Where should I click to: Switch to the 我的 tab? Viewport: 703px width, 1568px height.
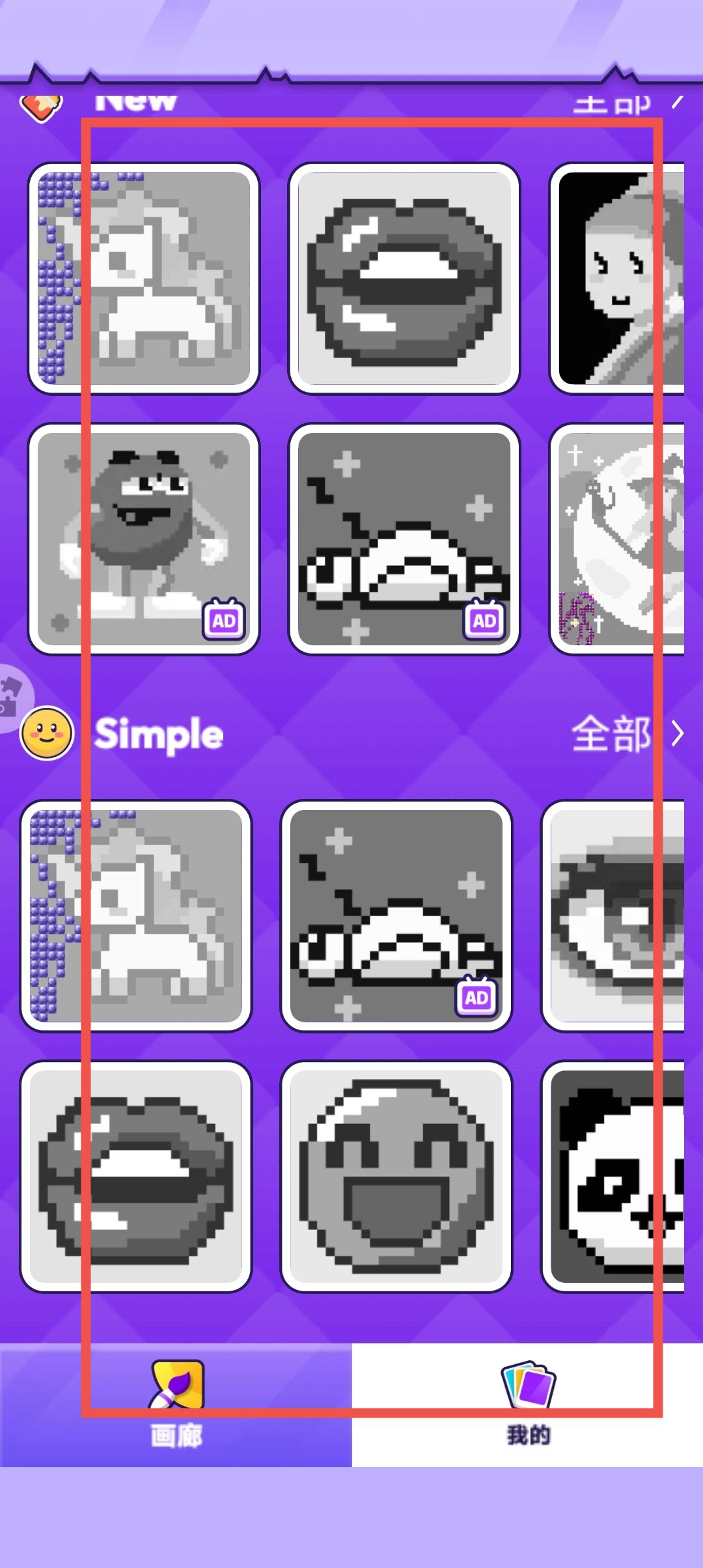527,1405
